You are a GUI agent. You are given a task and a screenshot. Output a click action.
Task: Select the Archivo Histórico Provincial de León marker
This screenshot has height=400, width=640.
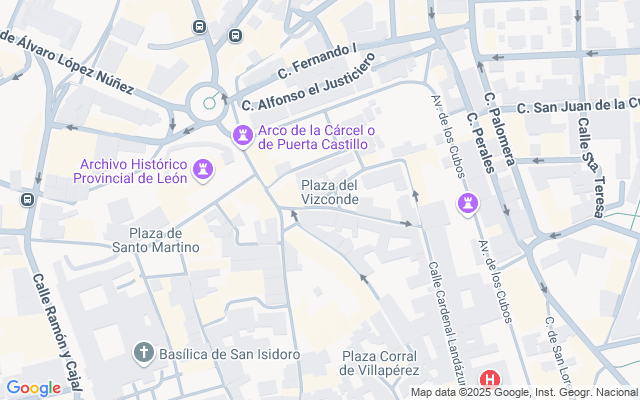pos(203,169)
